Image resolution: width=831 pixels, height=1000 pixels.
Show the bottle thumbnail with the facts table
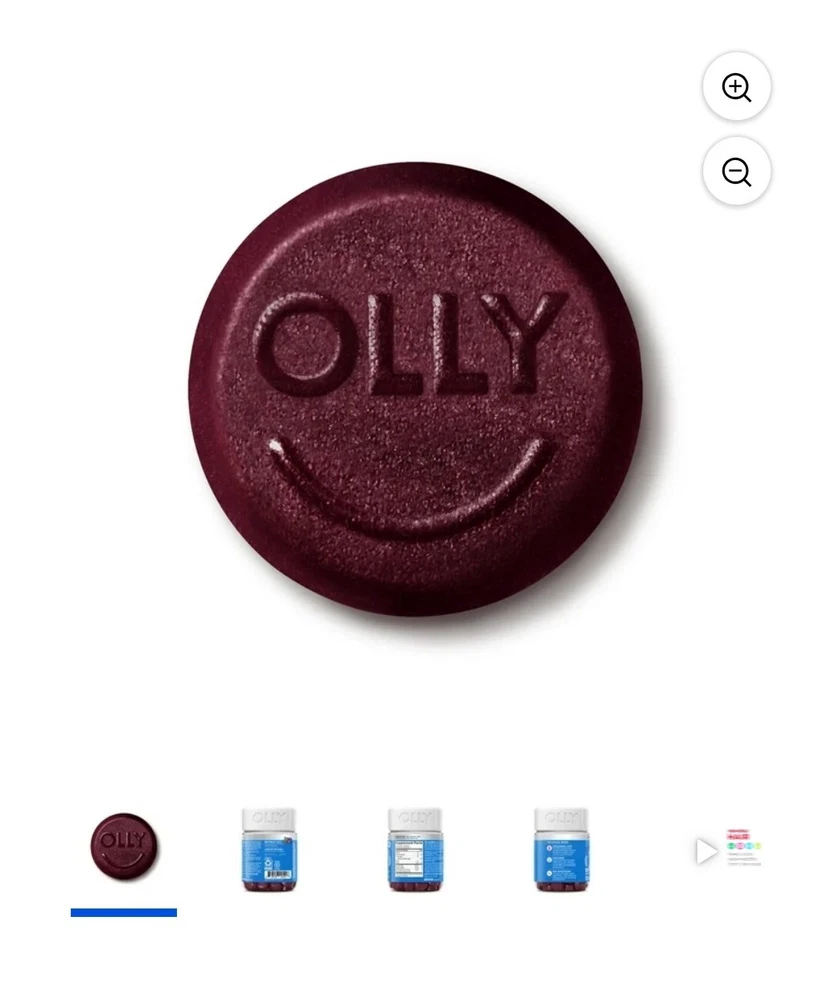[415, 849]
